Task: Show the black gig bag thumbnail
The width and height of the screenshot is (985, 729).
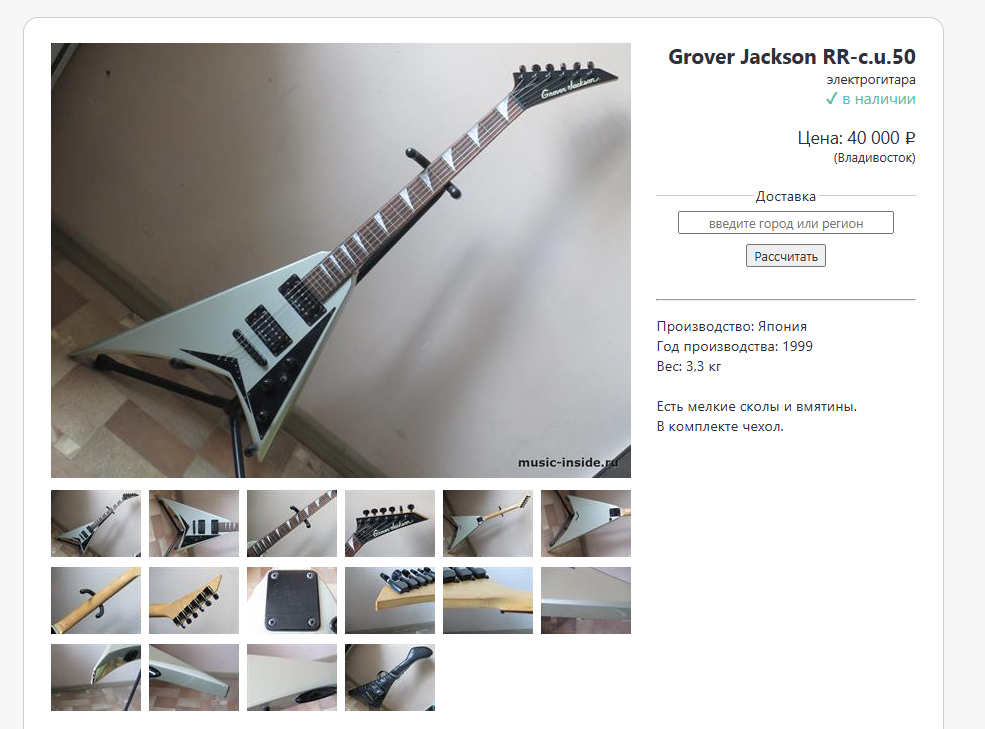Action: [x=390, y=677]
